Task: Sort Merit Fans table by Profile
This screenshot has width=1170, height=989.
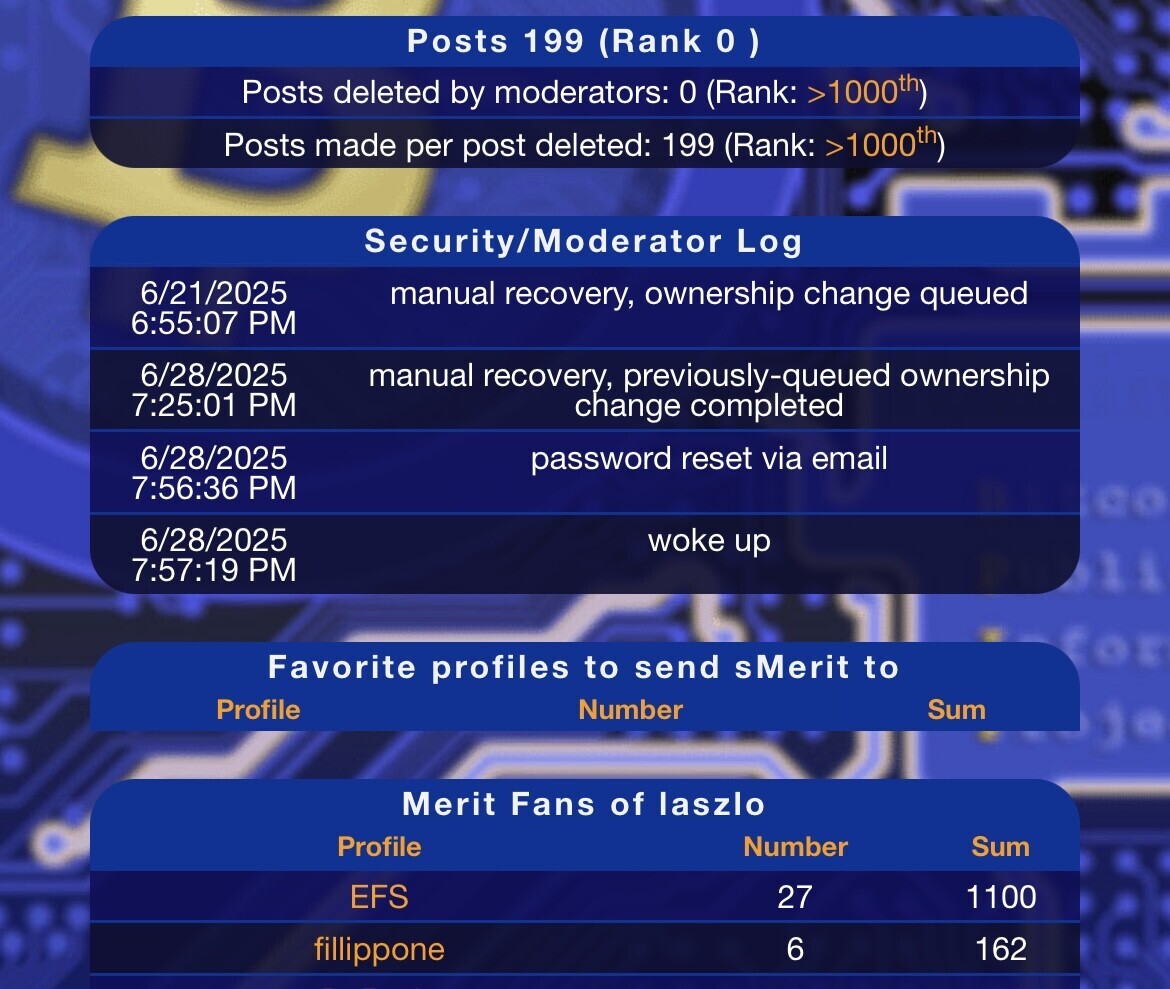Action: point(379,847)
